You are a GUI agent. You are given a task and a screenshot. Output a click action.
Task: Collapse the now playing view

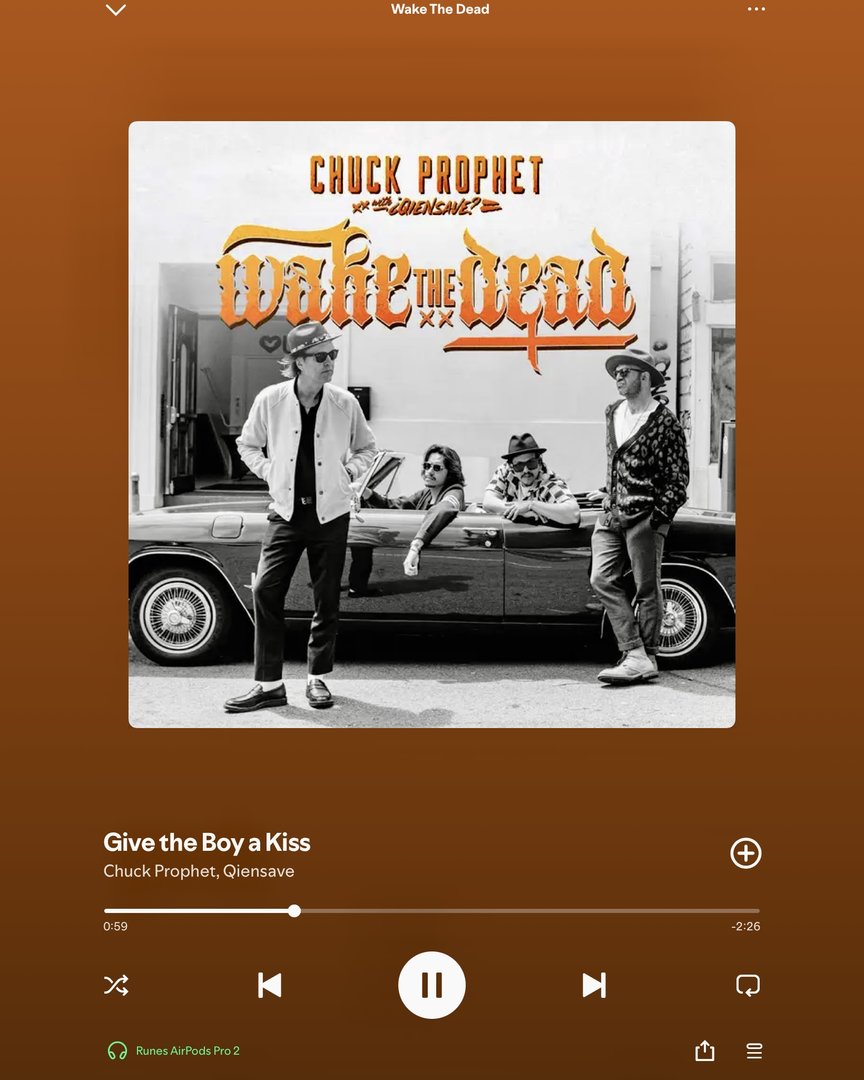116,10
